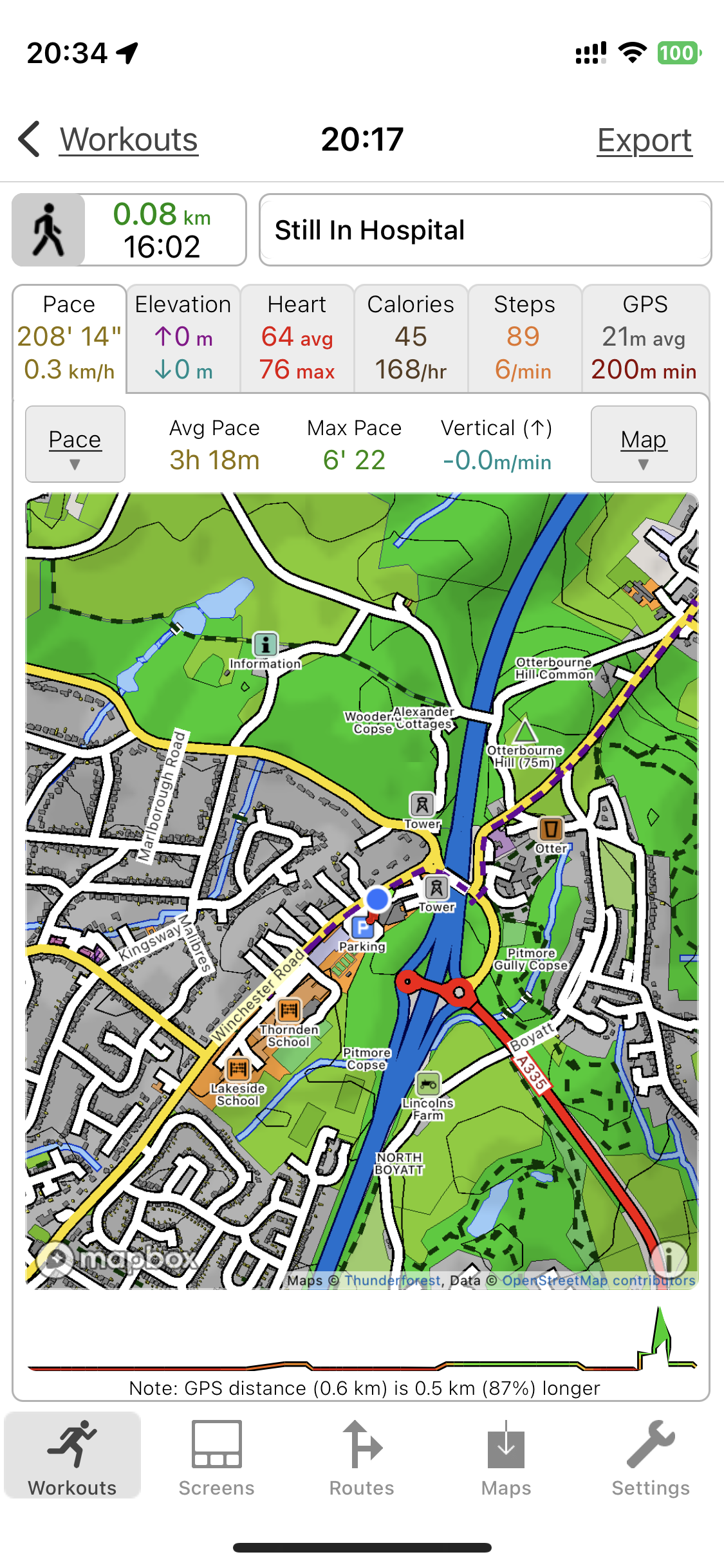The image size is (724, 1568).
Task: Switch to the Elevation tab
Action: click(183, 338)
